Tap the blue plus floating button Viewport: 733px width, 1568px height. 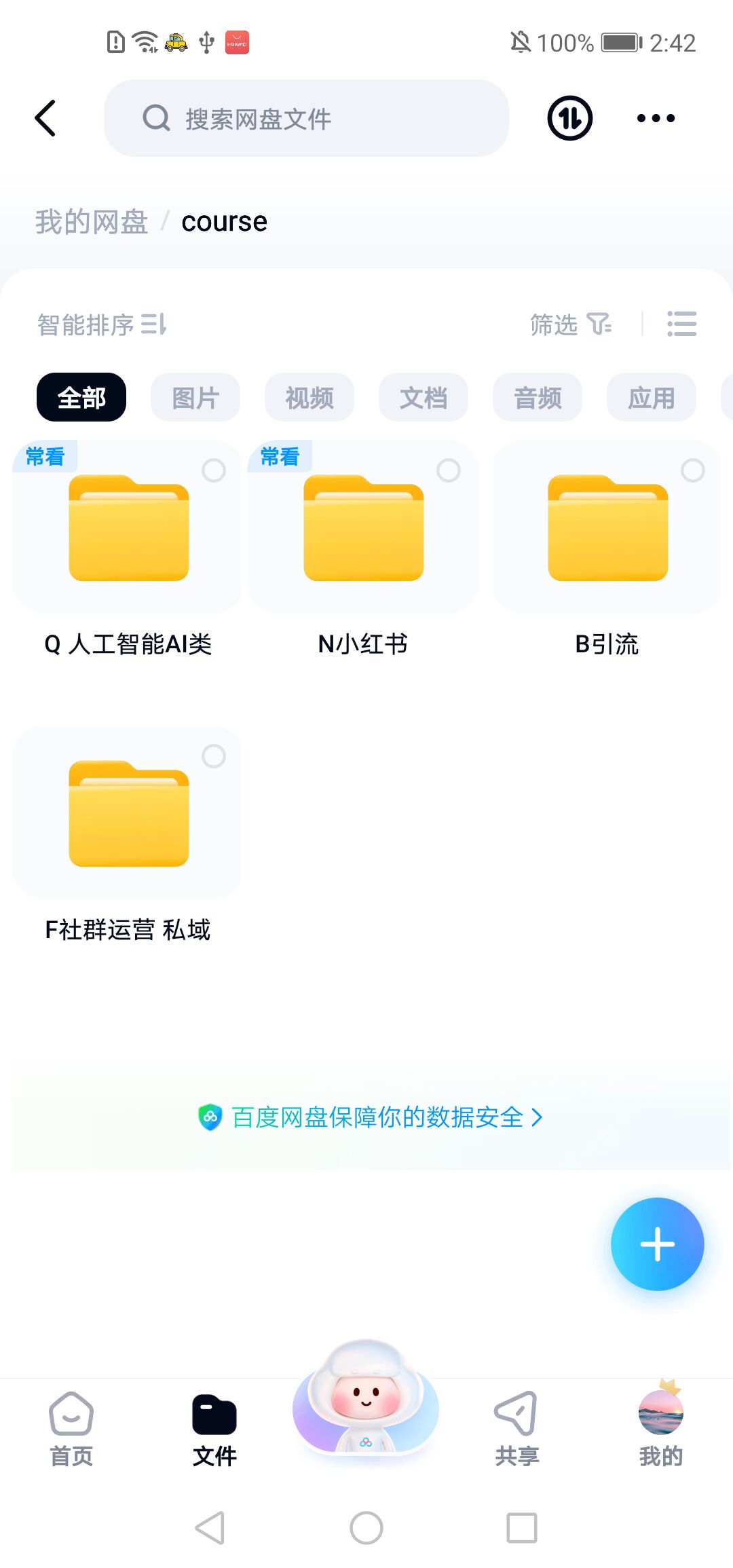(657, 1244)
